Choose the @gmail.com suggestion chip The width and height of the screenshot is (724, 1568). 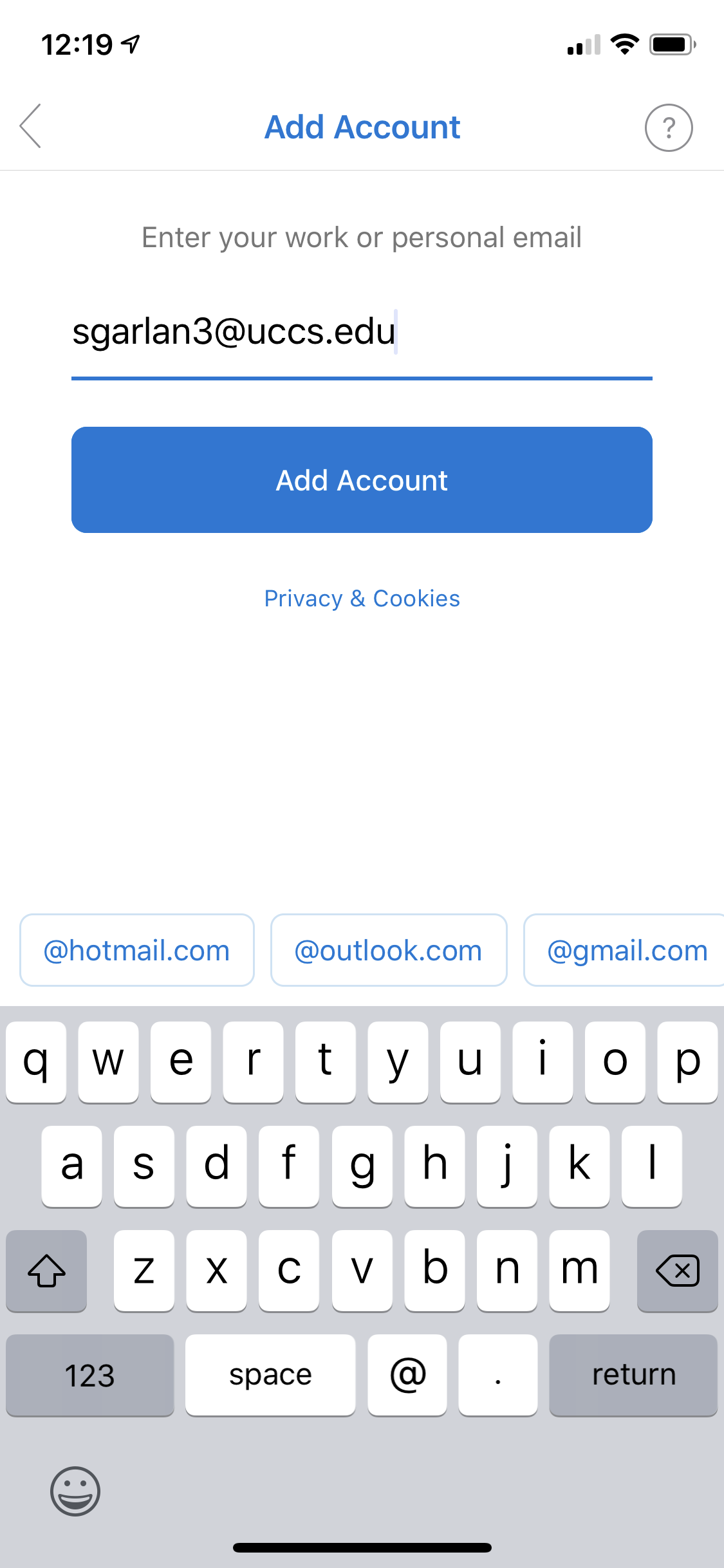[626, 950]
